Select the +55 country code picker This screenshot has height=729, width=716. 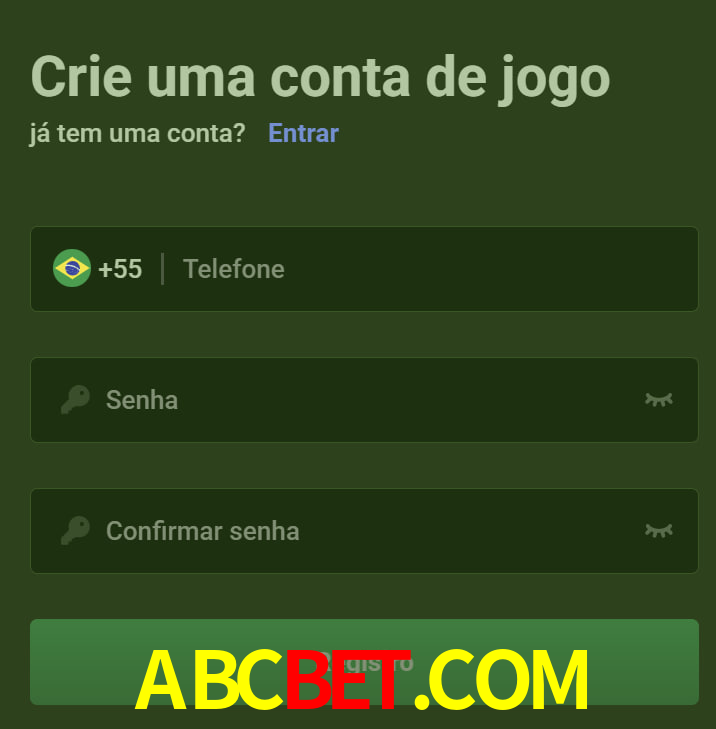pos(98,269)
